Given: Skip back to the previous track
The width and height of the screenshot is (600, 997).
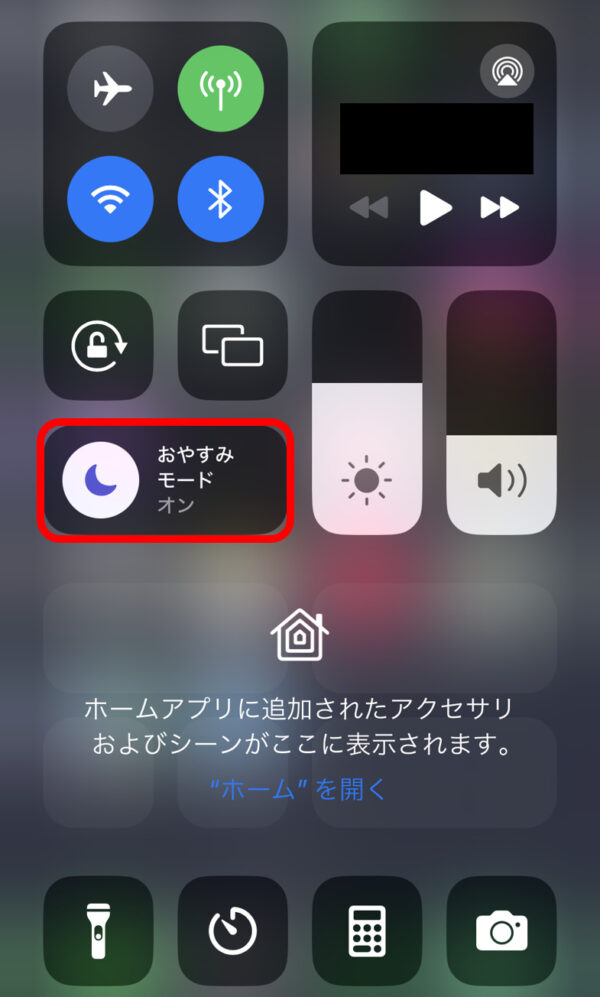Looking at the screenshot, I should pyautogui.click(x=368, y=208).
